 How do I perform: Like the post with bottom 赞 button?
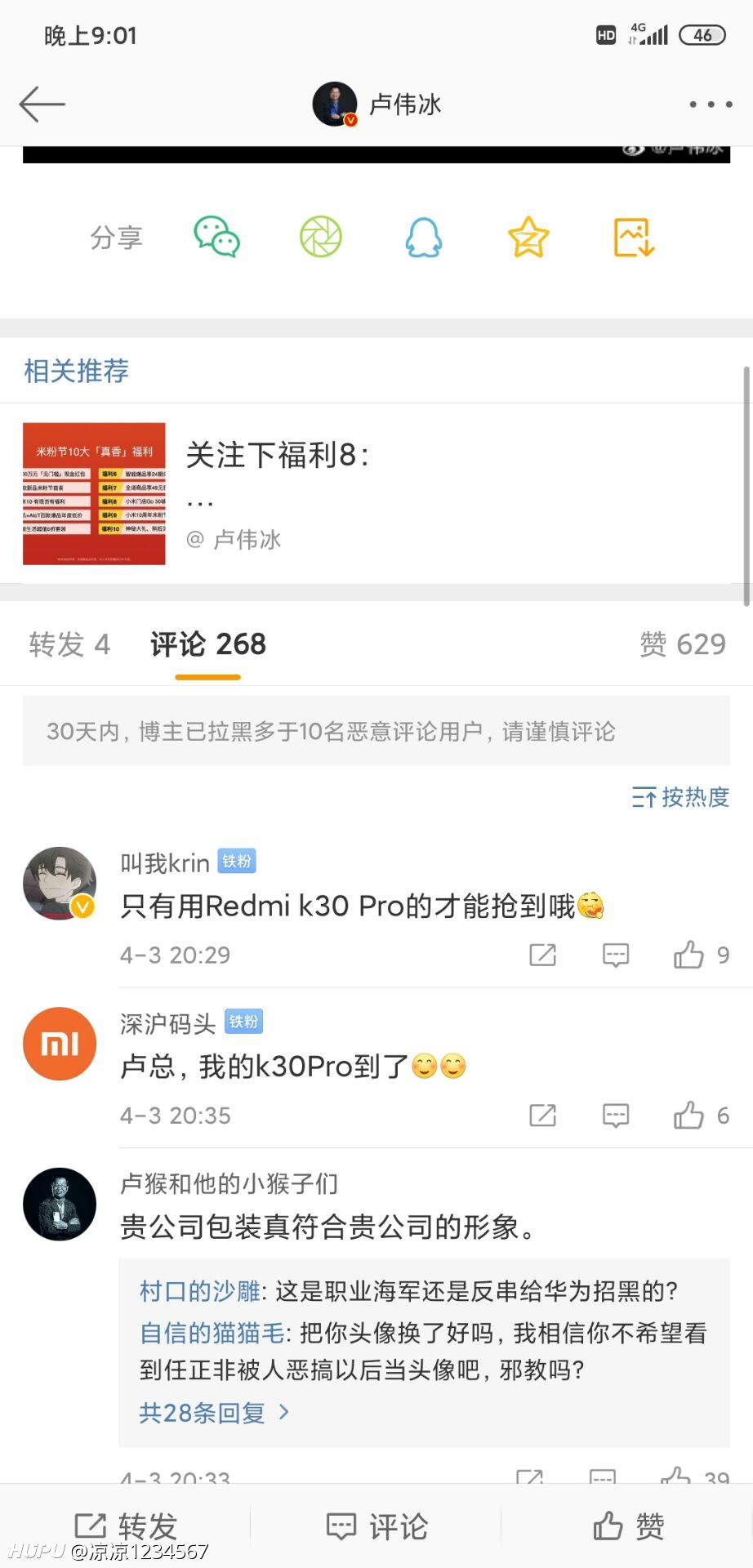tap(628, 1526)
